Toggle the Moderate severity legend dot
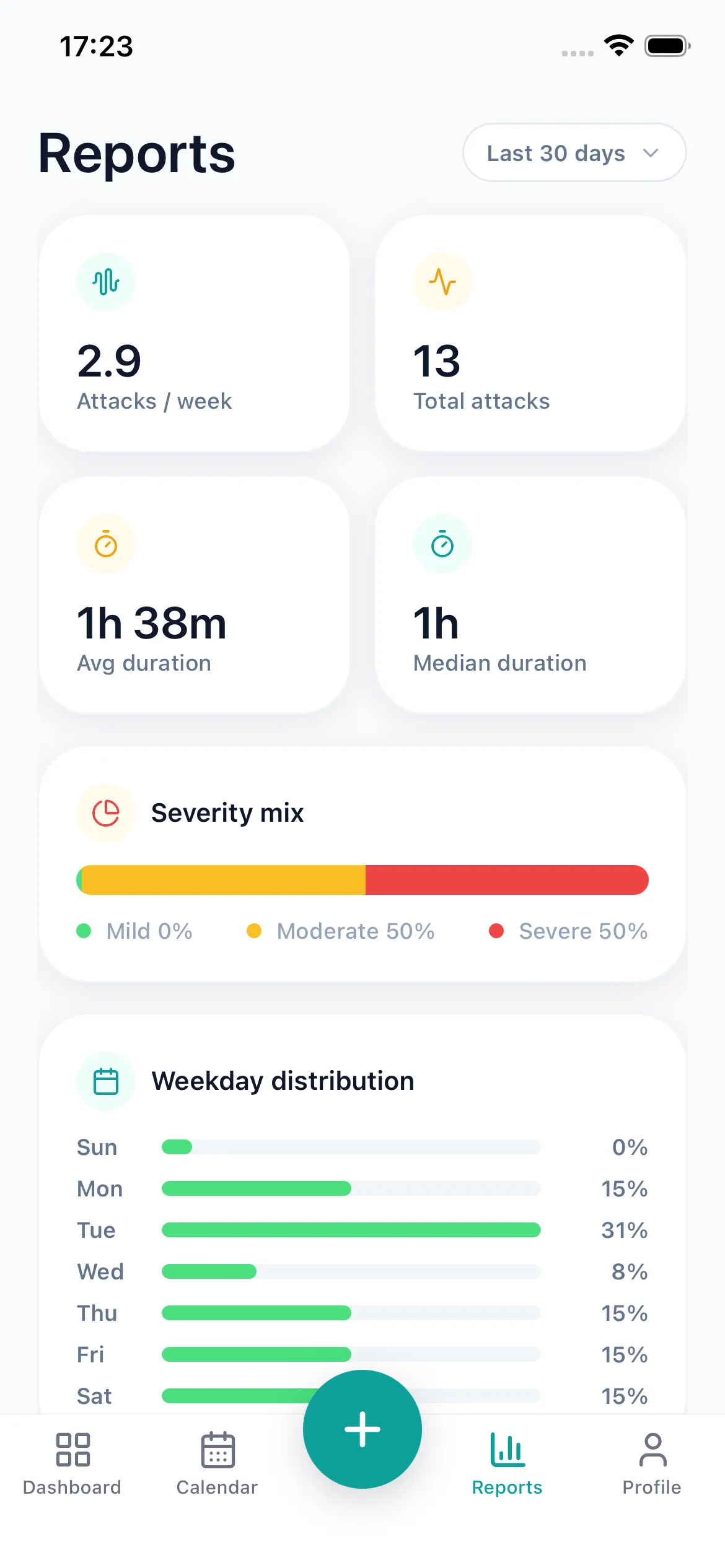 [254, 931]
